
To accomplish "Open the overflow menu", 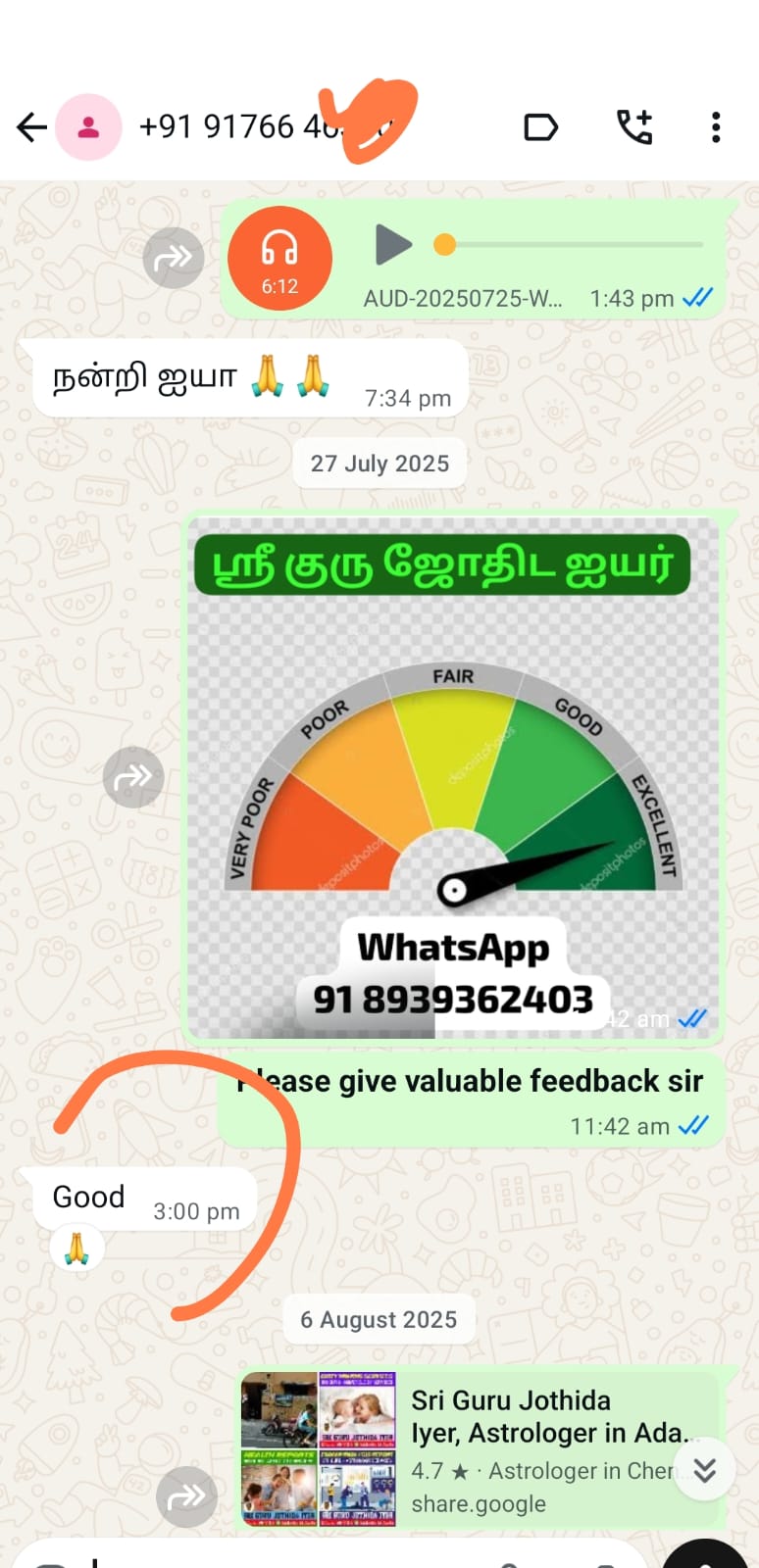I will [716, 127].
